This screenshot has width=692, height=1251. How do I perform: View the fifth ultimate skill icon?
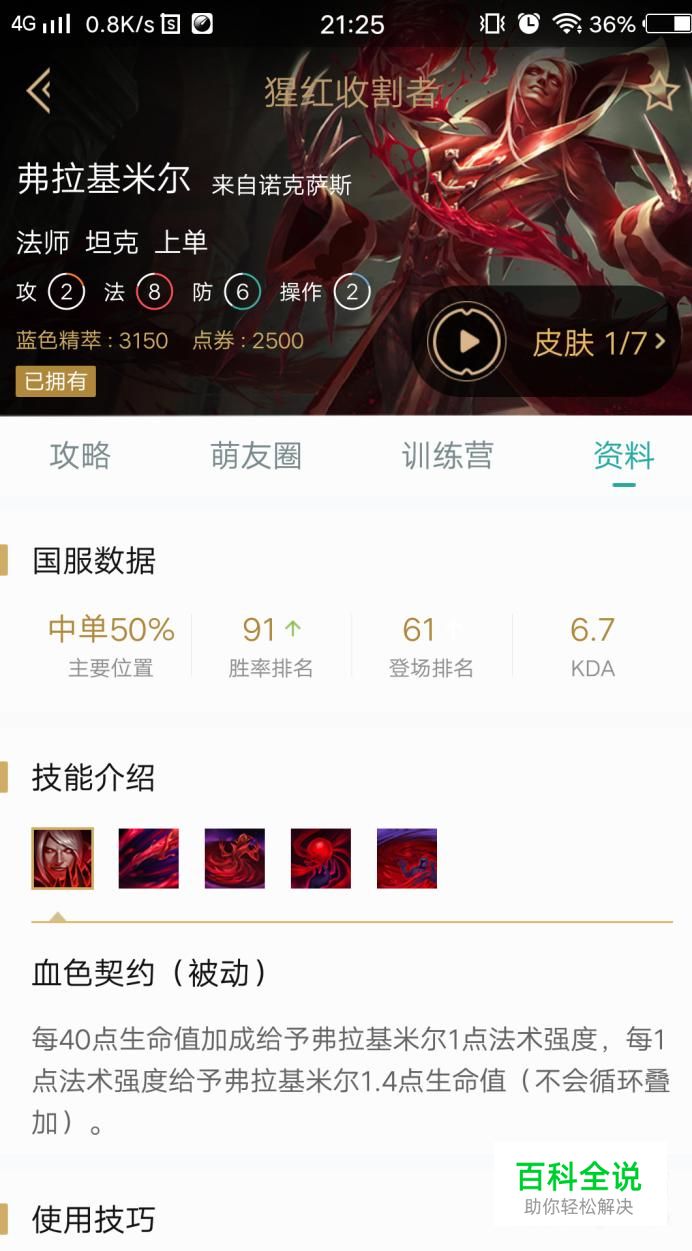coord(407,858)
